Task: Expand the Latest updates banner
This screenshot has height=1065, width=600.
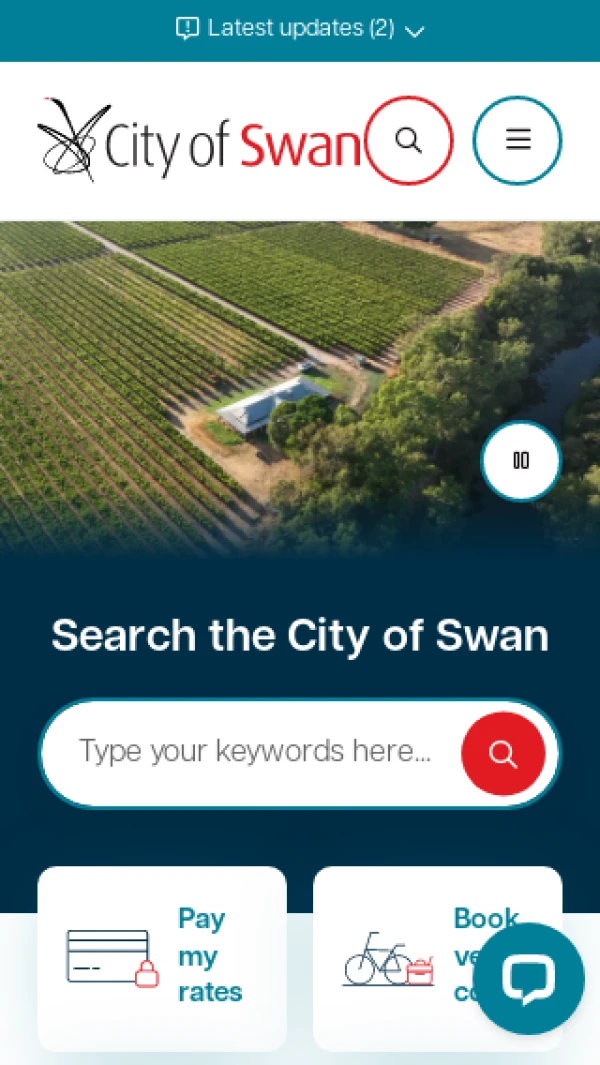Action: coord(300,29)
